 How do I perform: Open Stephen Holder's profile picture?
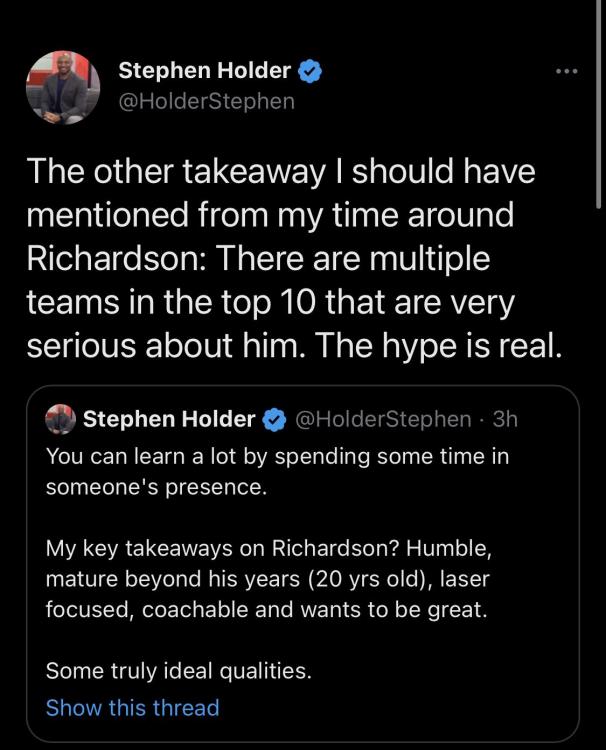click(x=62, y=88)
